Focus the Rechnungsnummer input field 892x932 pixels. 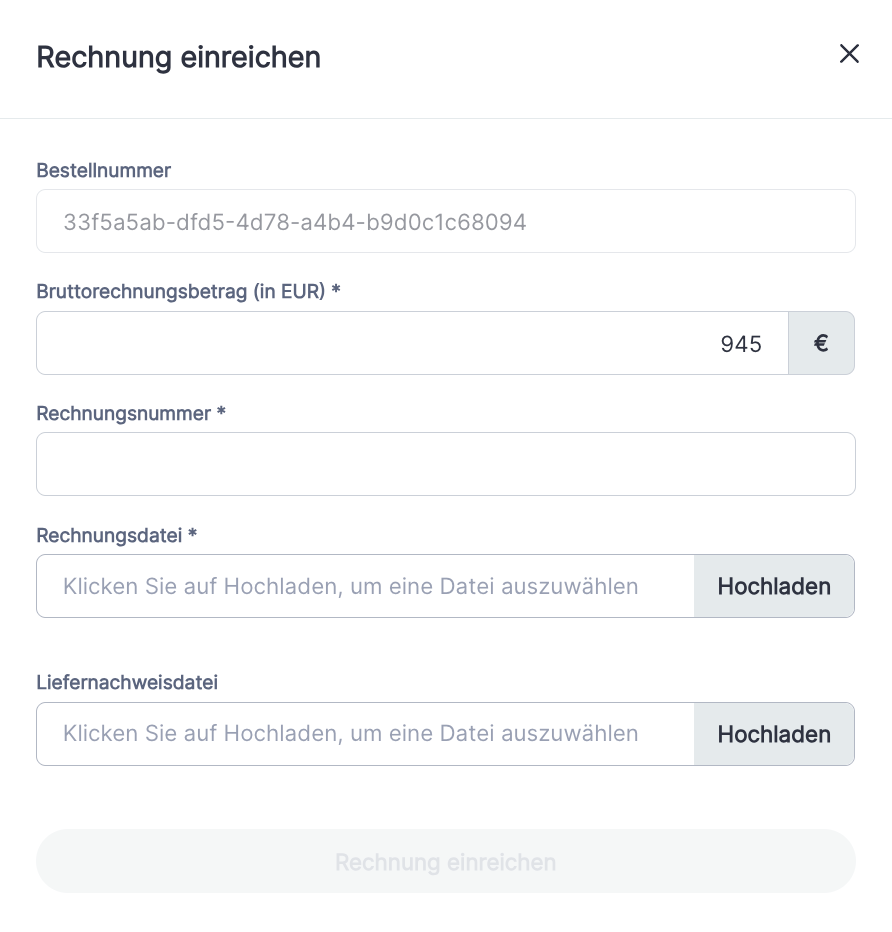[x=445, y=464]
